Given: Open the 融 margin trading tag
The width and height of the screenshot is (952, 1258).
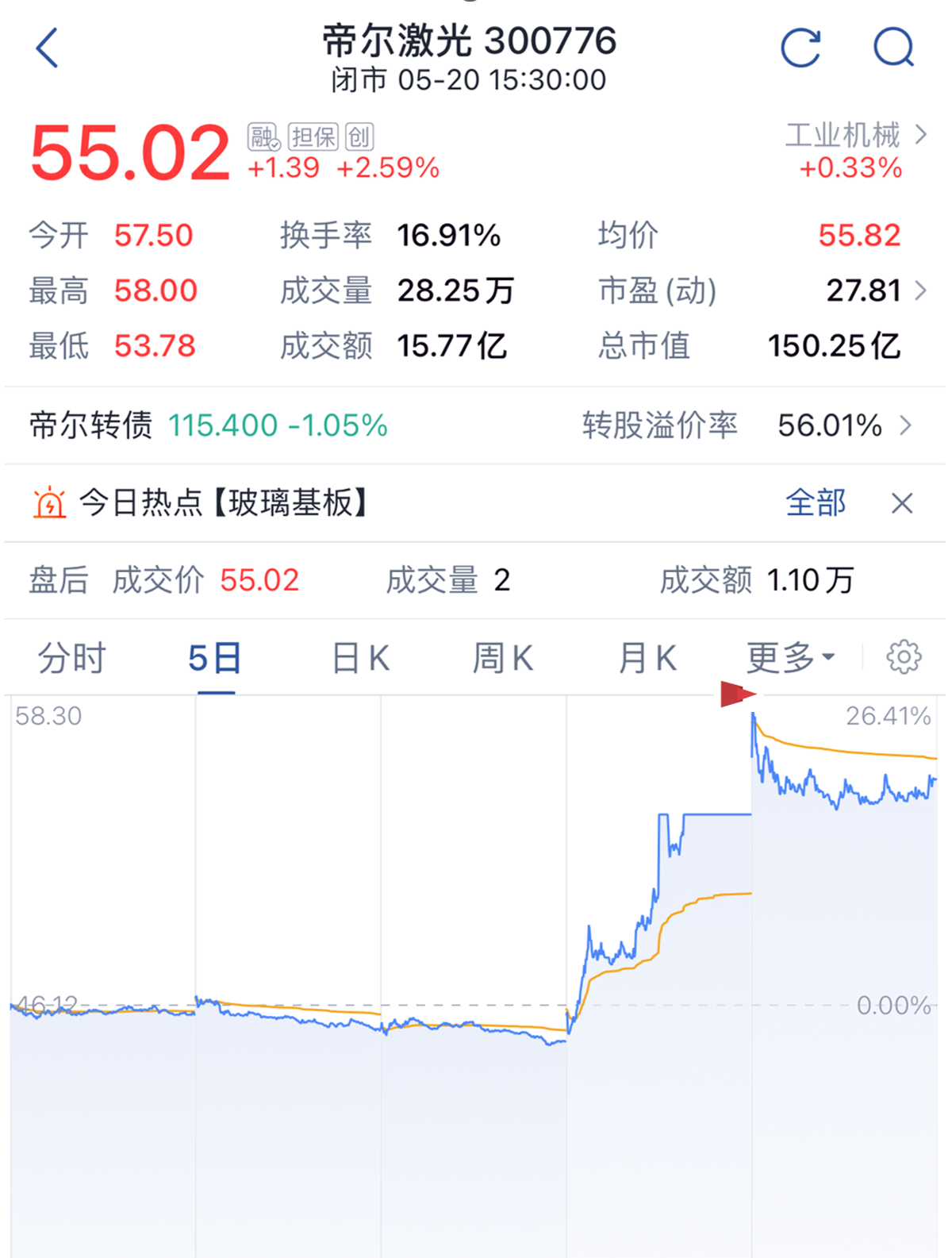Looking at the screenshot, I should coord(263,137).
